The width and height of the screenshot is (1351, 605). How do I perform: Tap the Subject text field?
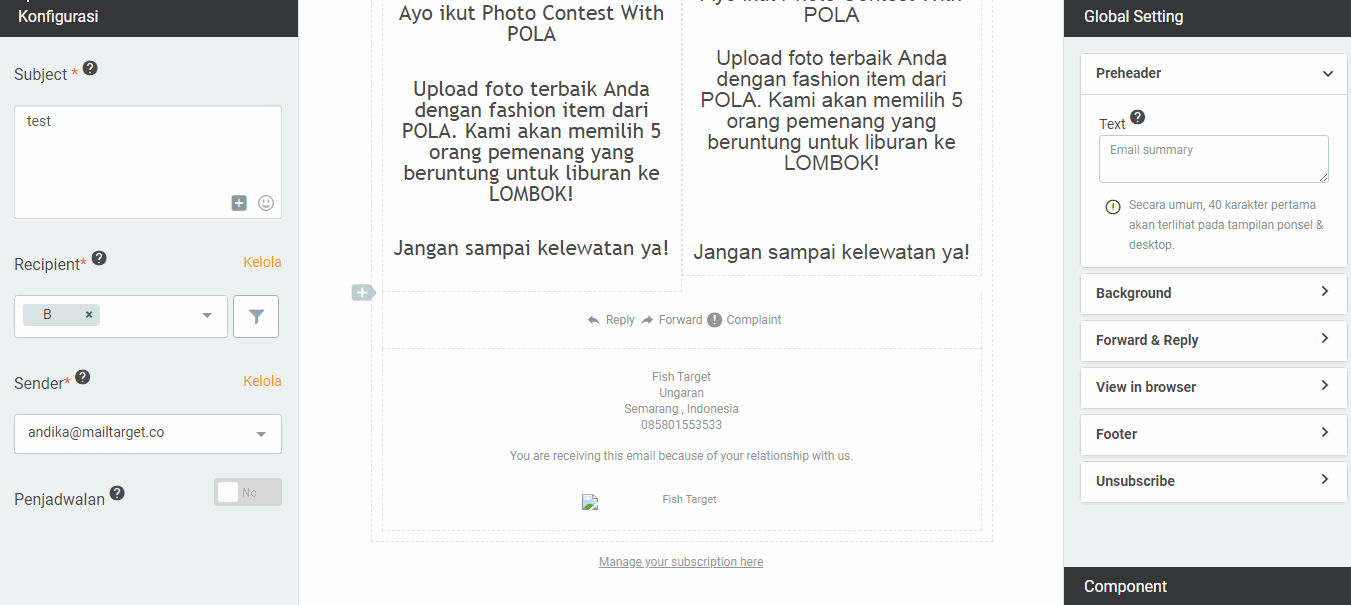(x=147, y=150)
